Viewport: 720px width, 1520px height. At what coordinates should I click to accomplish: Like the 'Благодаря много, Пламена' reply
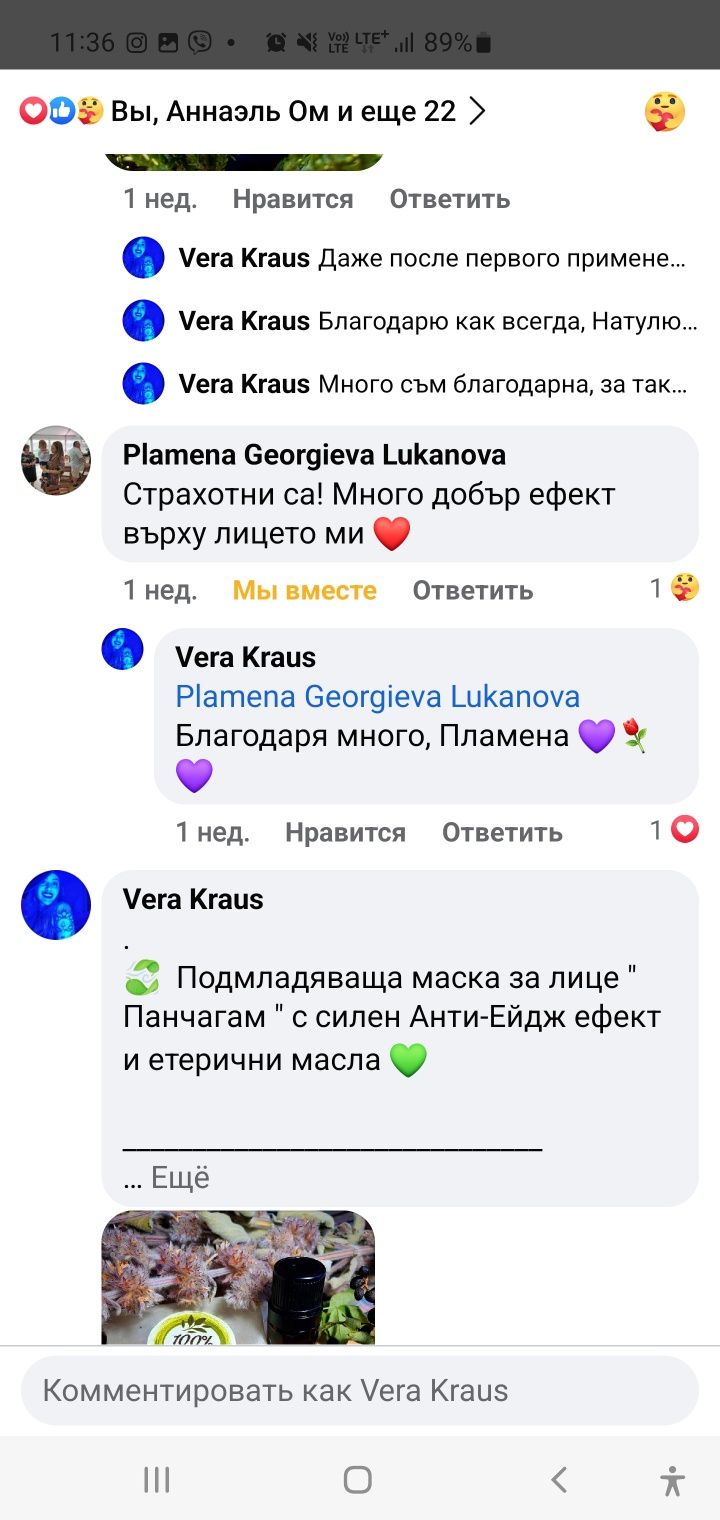tap(345, 832)
